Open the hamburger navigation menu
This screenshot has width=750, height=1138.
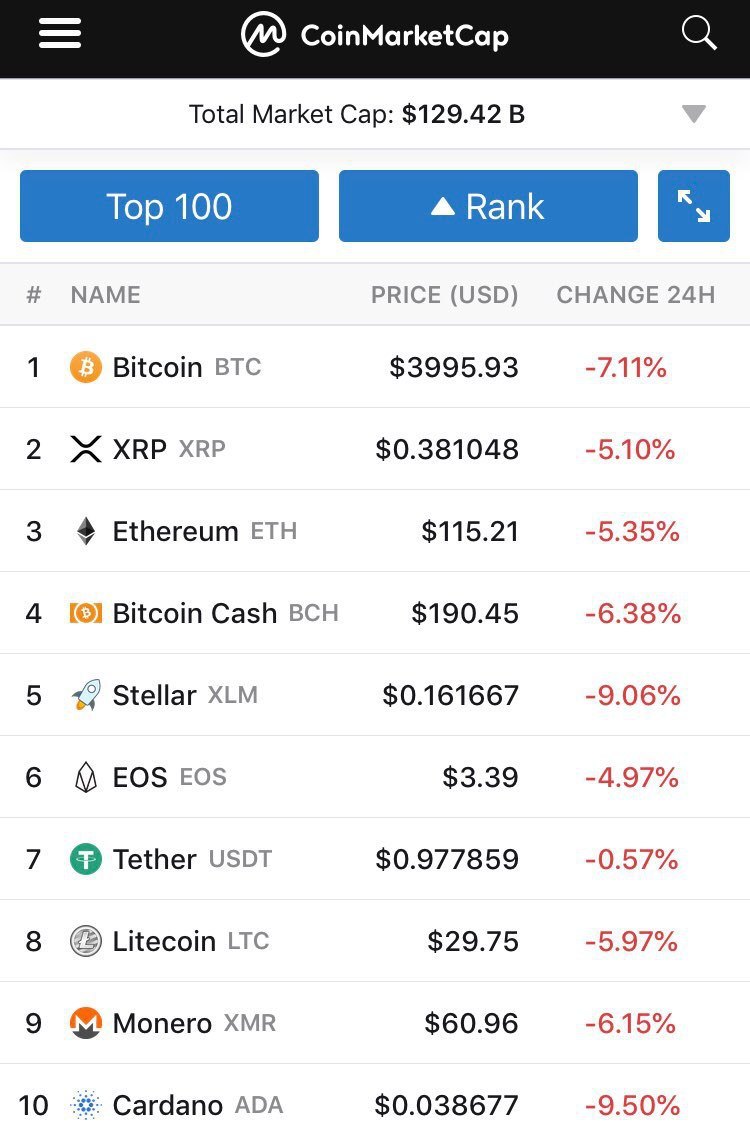tap(60, 35)
